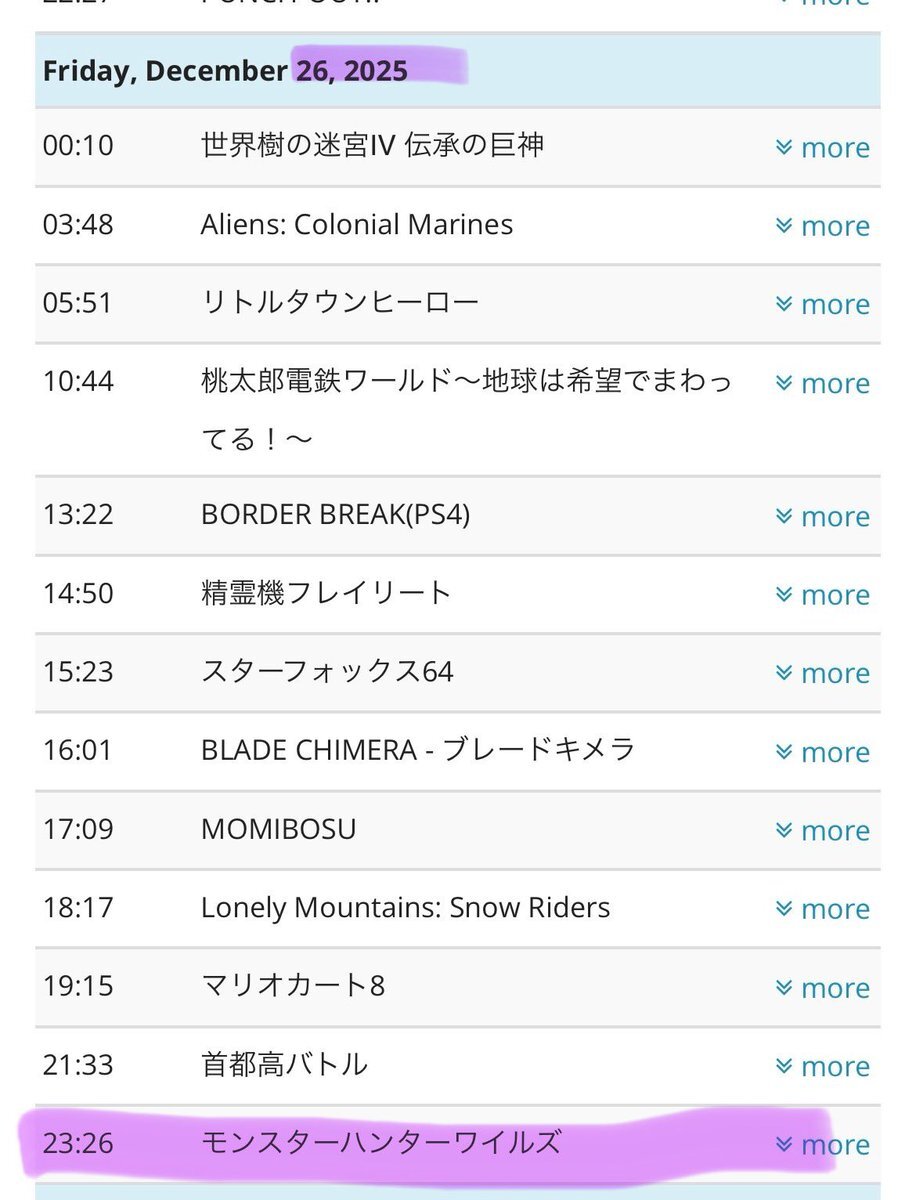Open more for モンスターハンターワイルズ
916x1200 pixels.
tap(823, 1145)
